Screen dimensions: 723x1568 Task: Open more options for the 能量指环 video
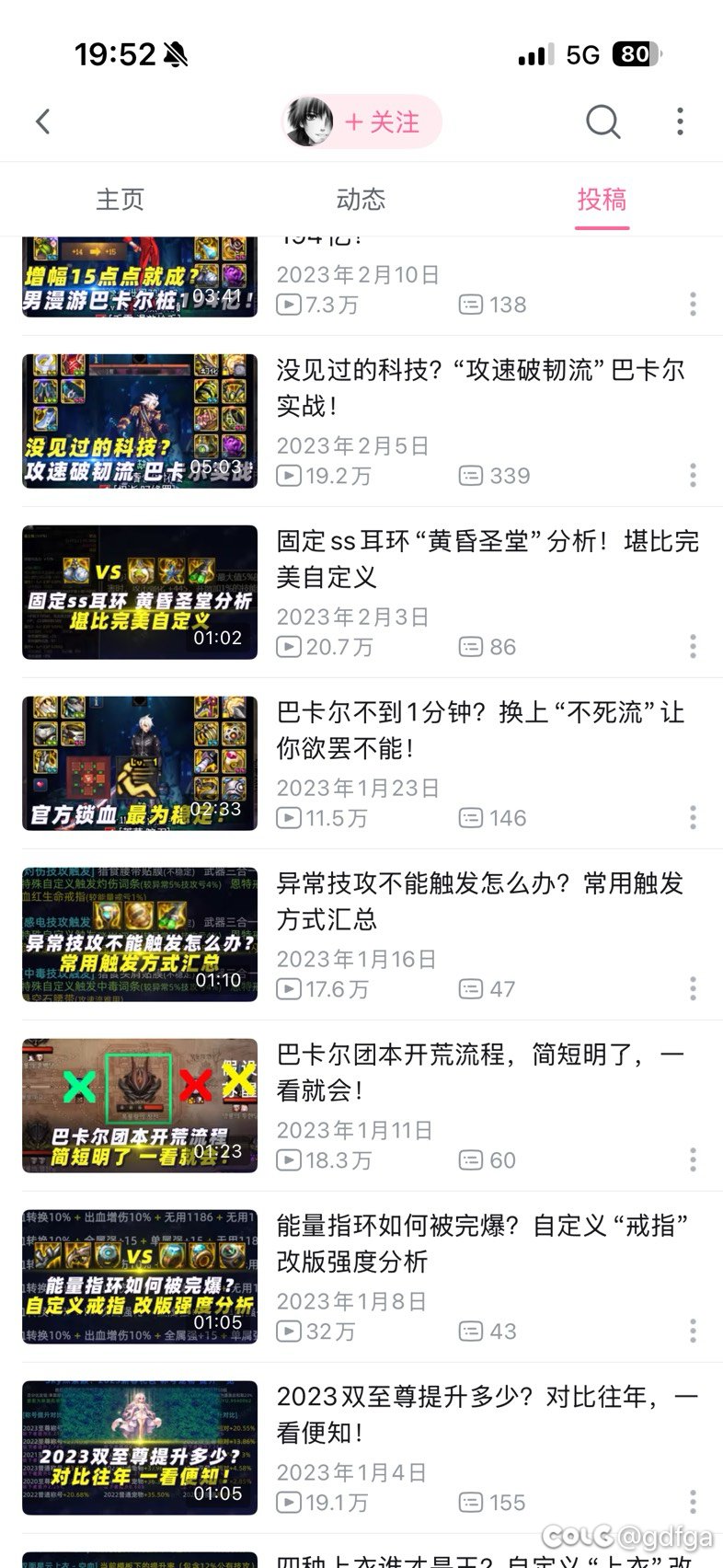click(x=693, y=1332)
